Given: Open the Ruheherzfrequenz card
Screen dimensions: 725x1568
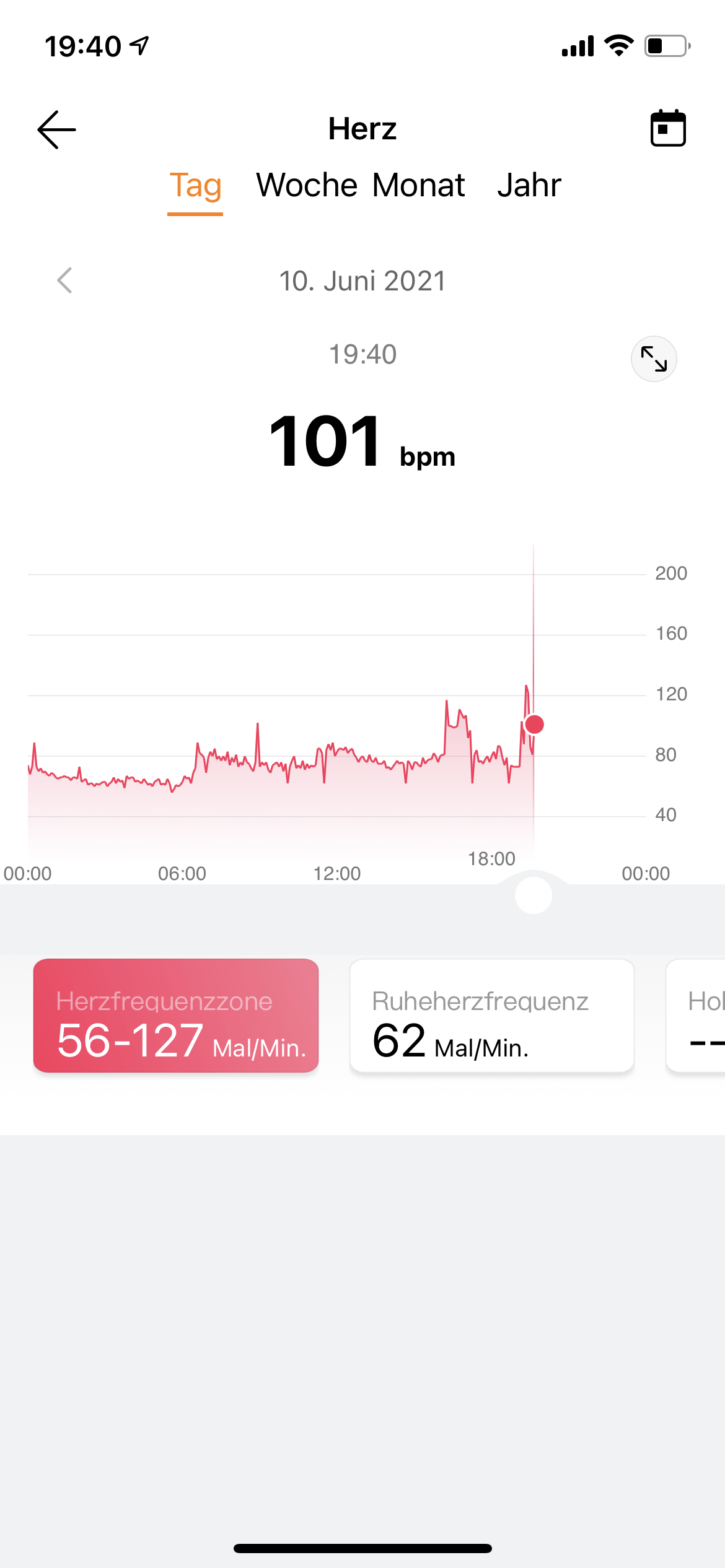Looking at the screenshot, I should (492, 1016).
